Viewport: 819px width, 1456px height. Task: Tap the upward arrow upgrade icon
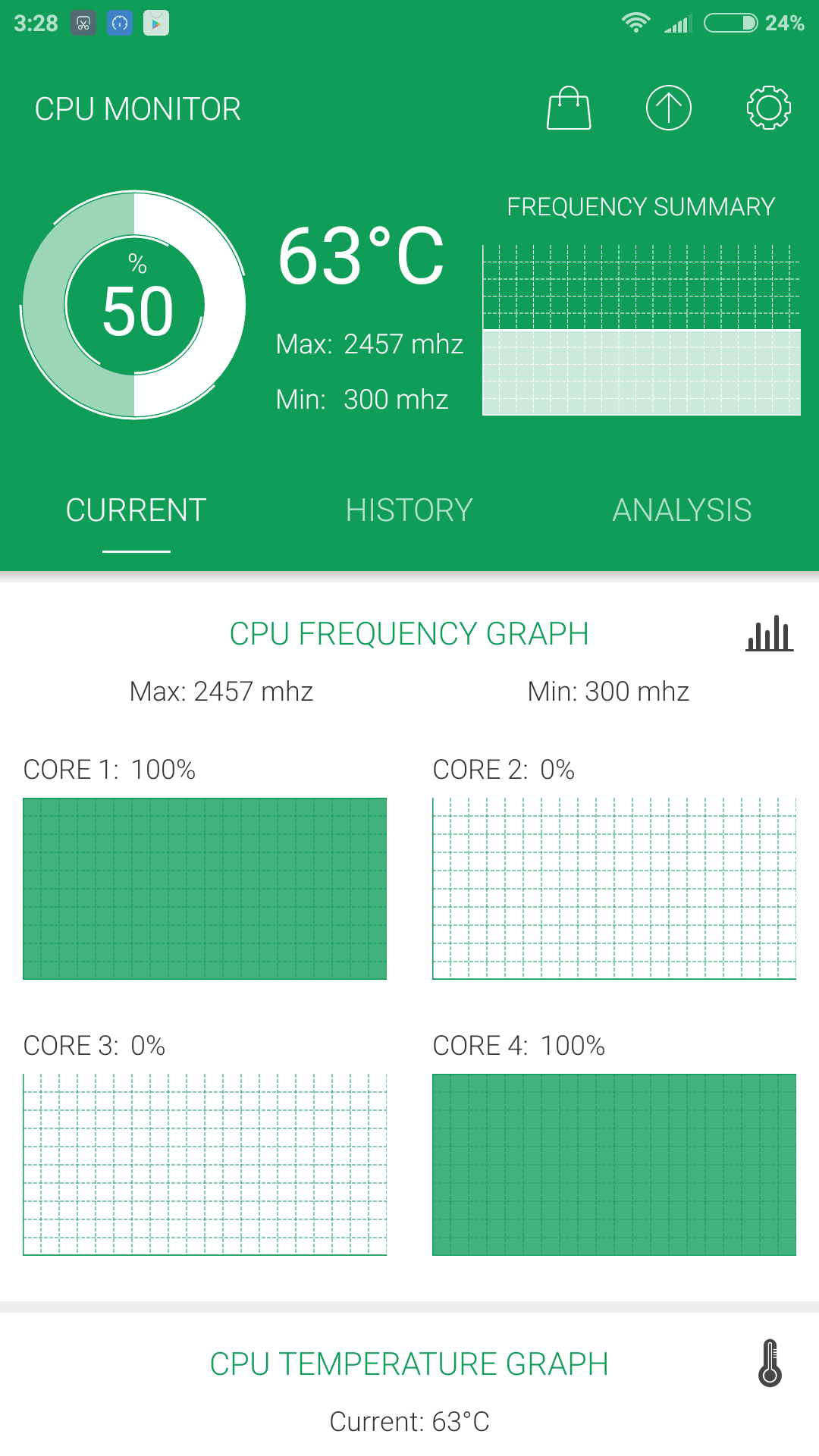(x=668, y=108)
